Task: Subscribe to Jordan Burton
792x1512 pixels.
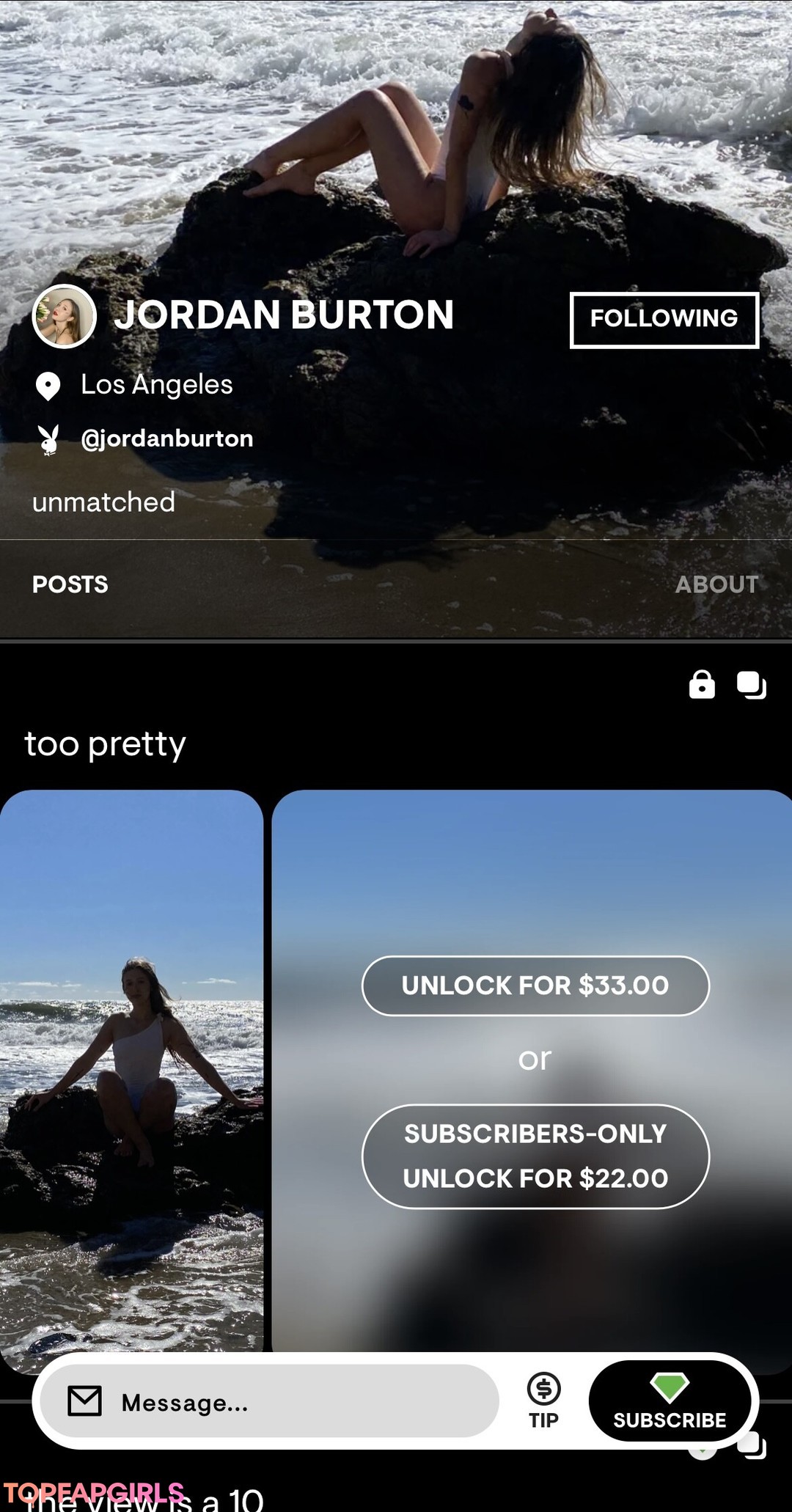Action: coord(670,1401)
